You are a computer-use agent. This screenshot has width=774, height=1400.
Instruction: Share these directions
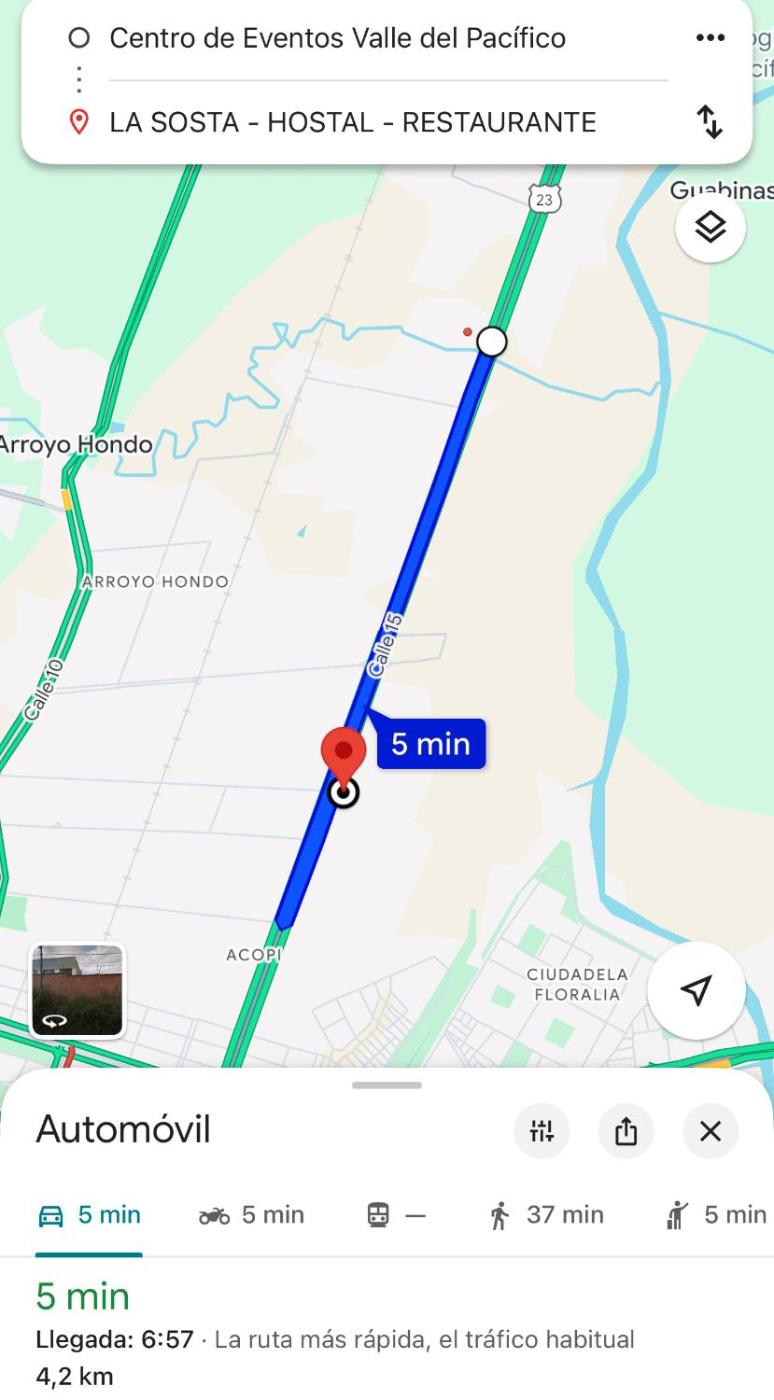(x=625, y=1131)
